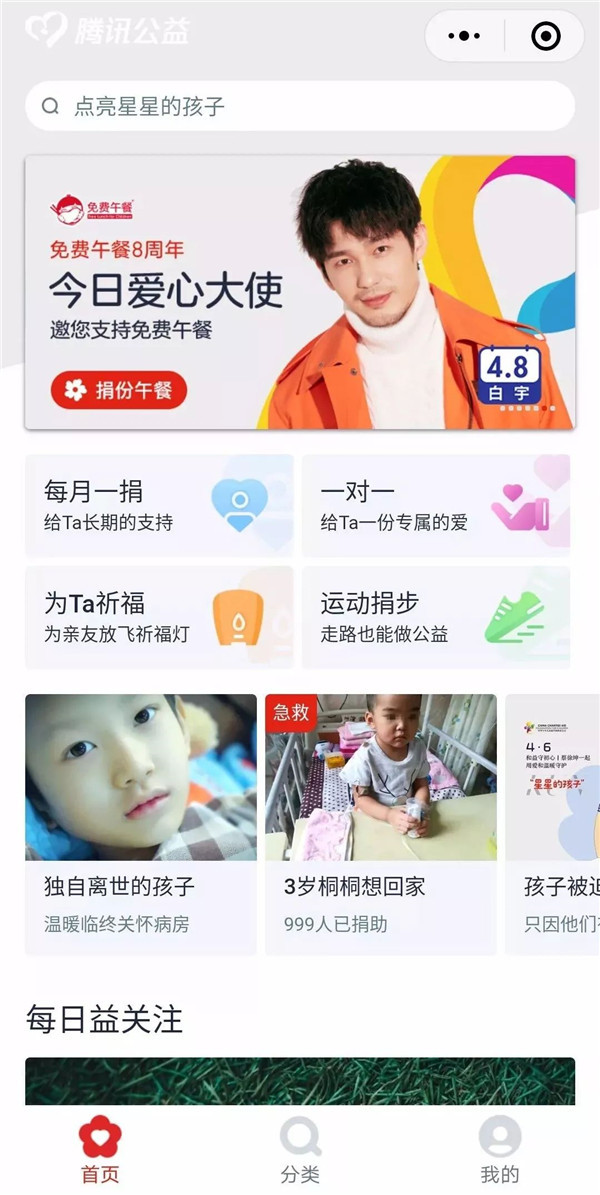
Task: Switch to the 首页 tab
Action: tap(100, 1151)
